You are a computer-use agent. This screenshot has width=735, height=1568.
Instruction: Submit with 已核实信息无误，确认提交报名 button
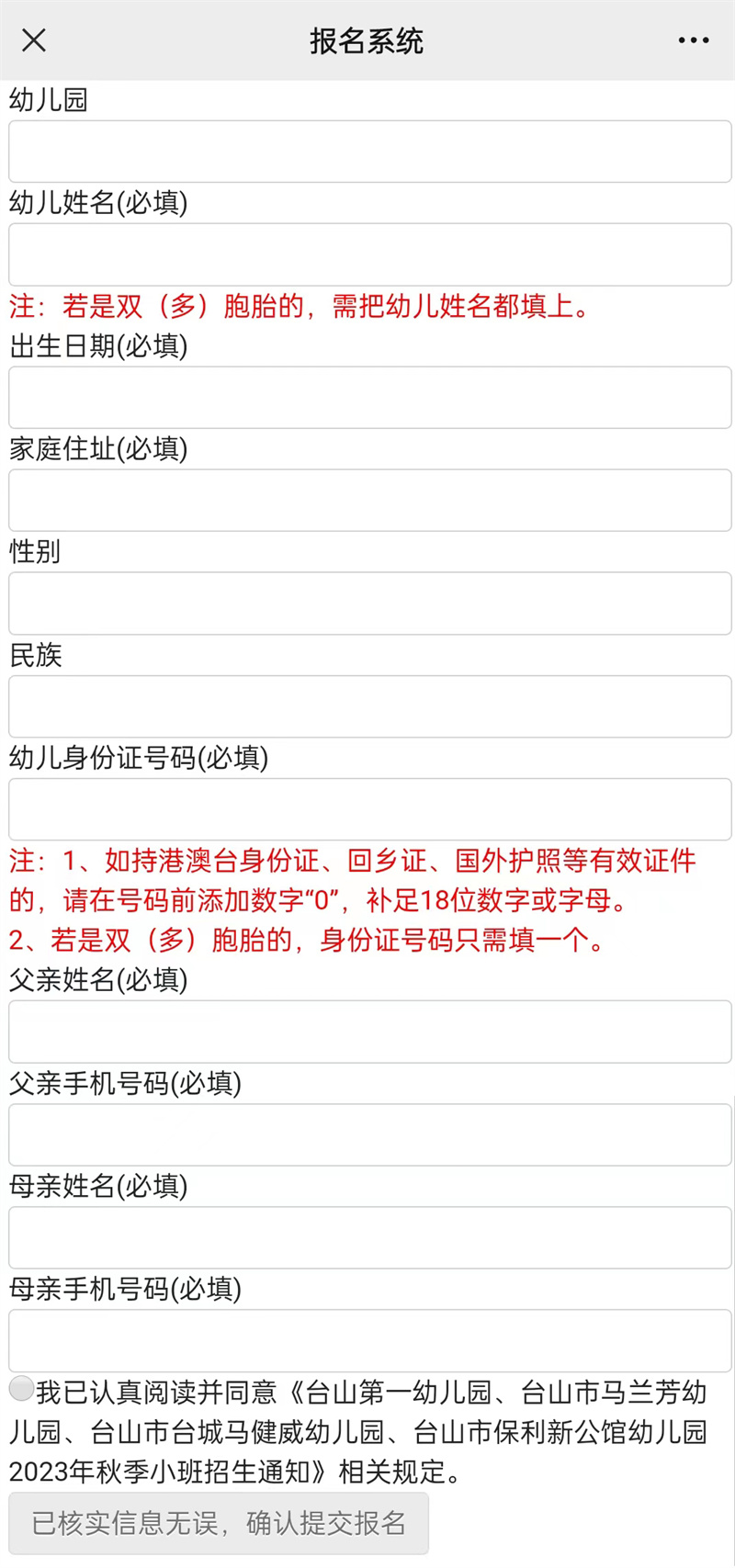tap(219, 1523)
